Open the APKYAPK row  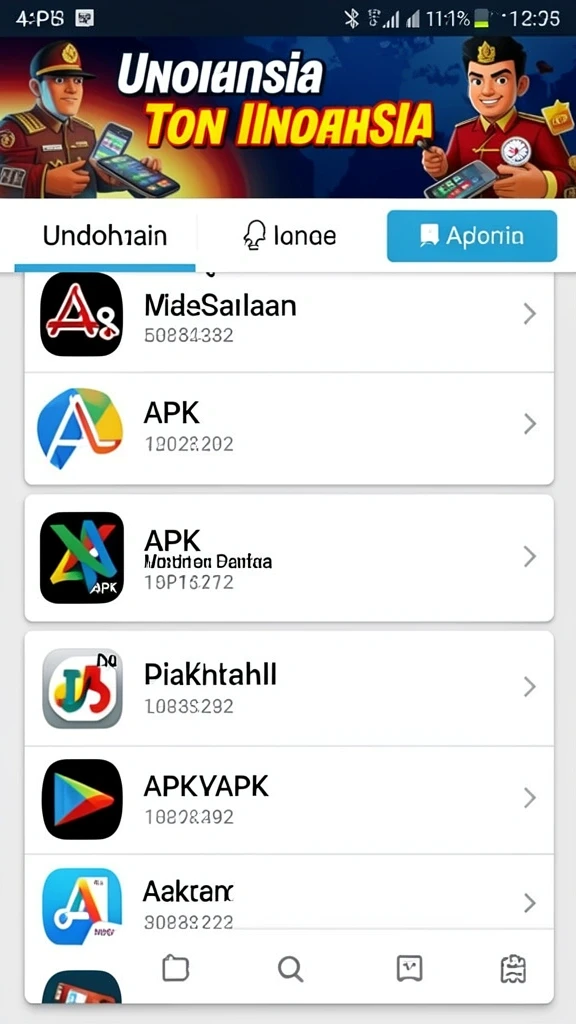pyautogui.click(x=289, y=799)
